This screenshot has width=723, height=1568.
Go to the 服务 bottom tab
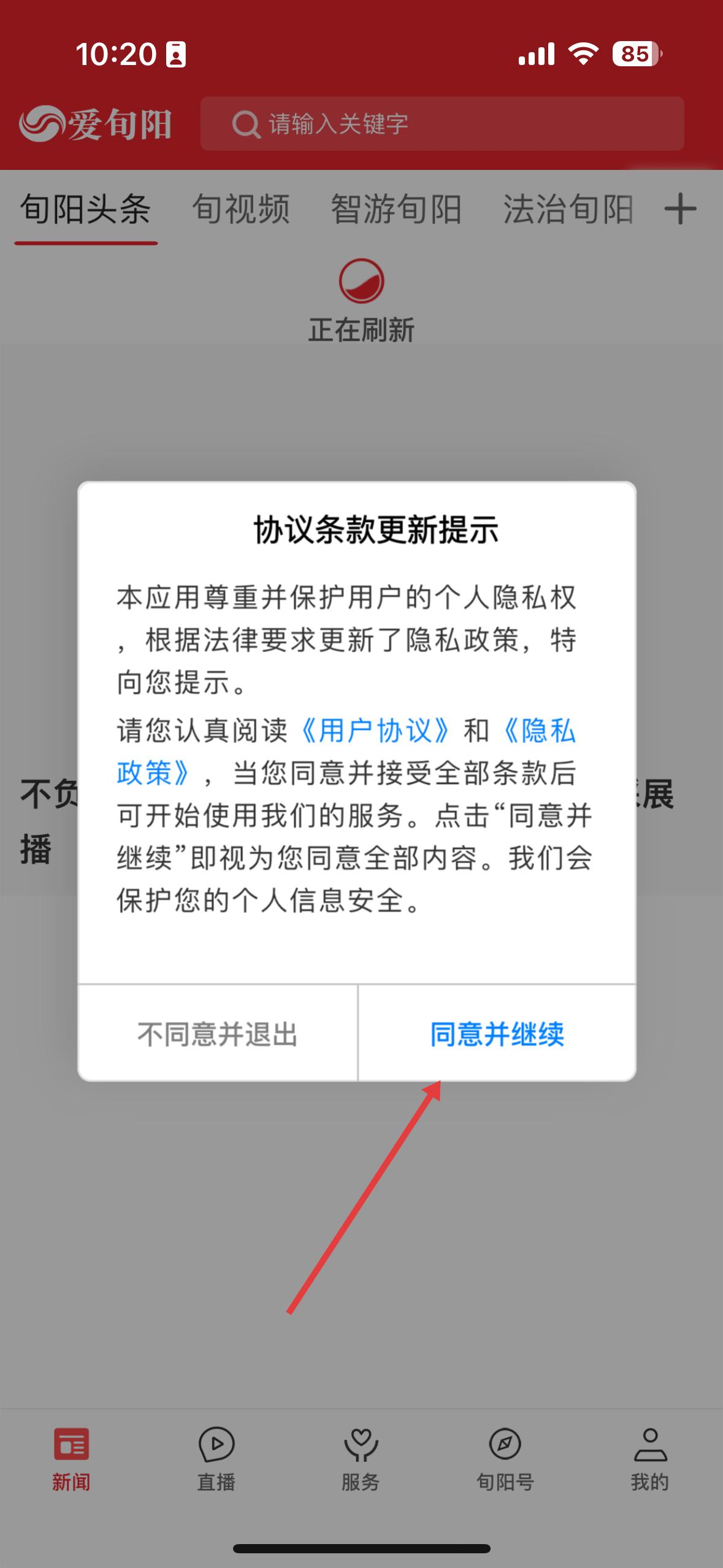[361, 1459]
